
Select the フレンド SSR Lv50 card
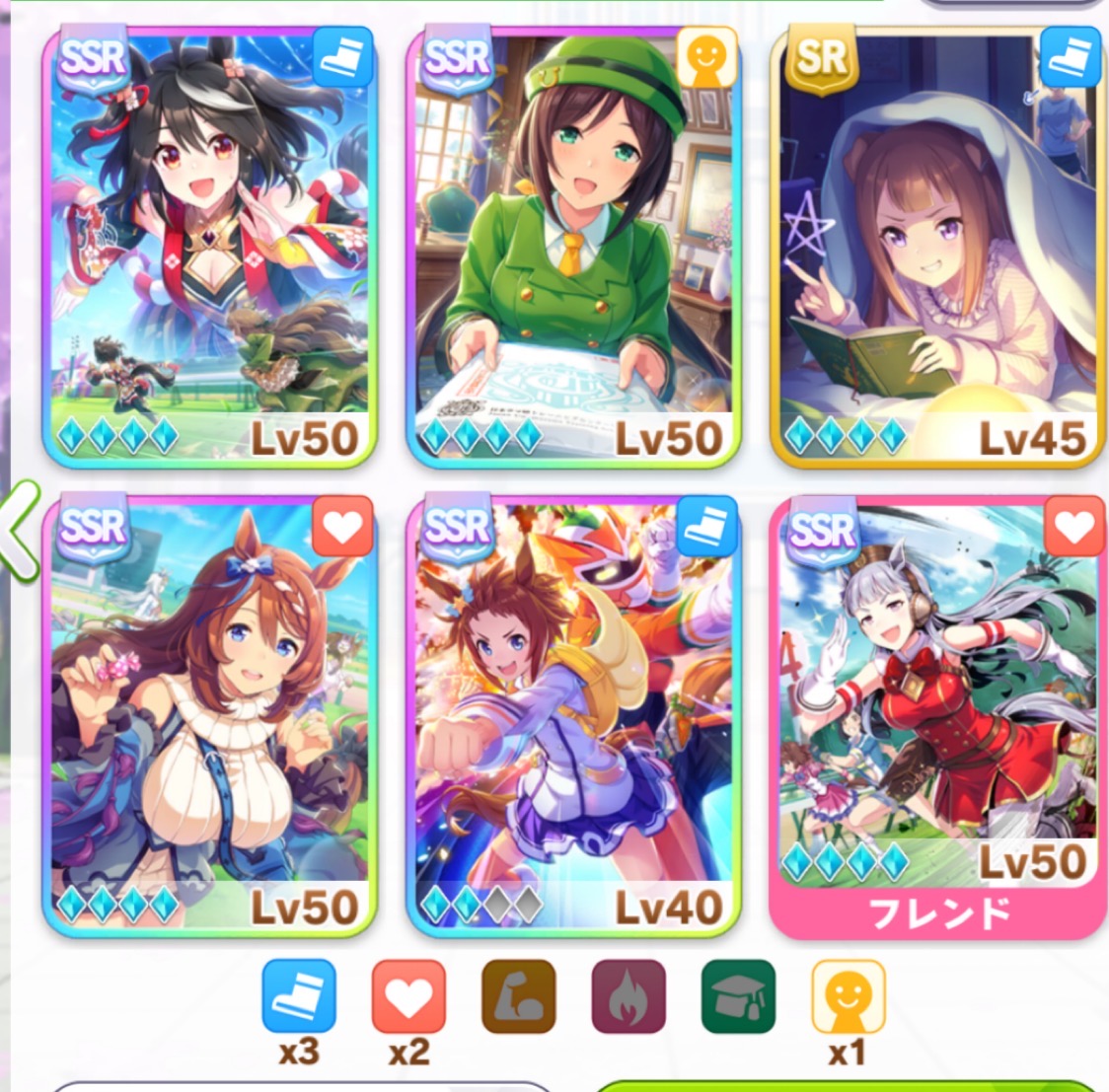point(936,715)
